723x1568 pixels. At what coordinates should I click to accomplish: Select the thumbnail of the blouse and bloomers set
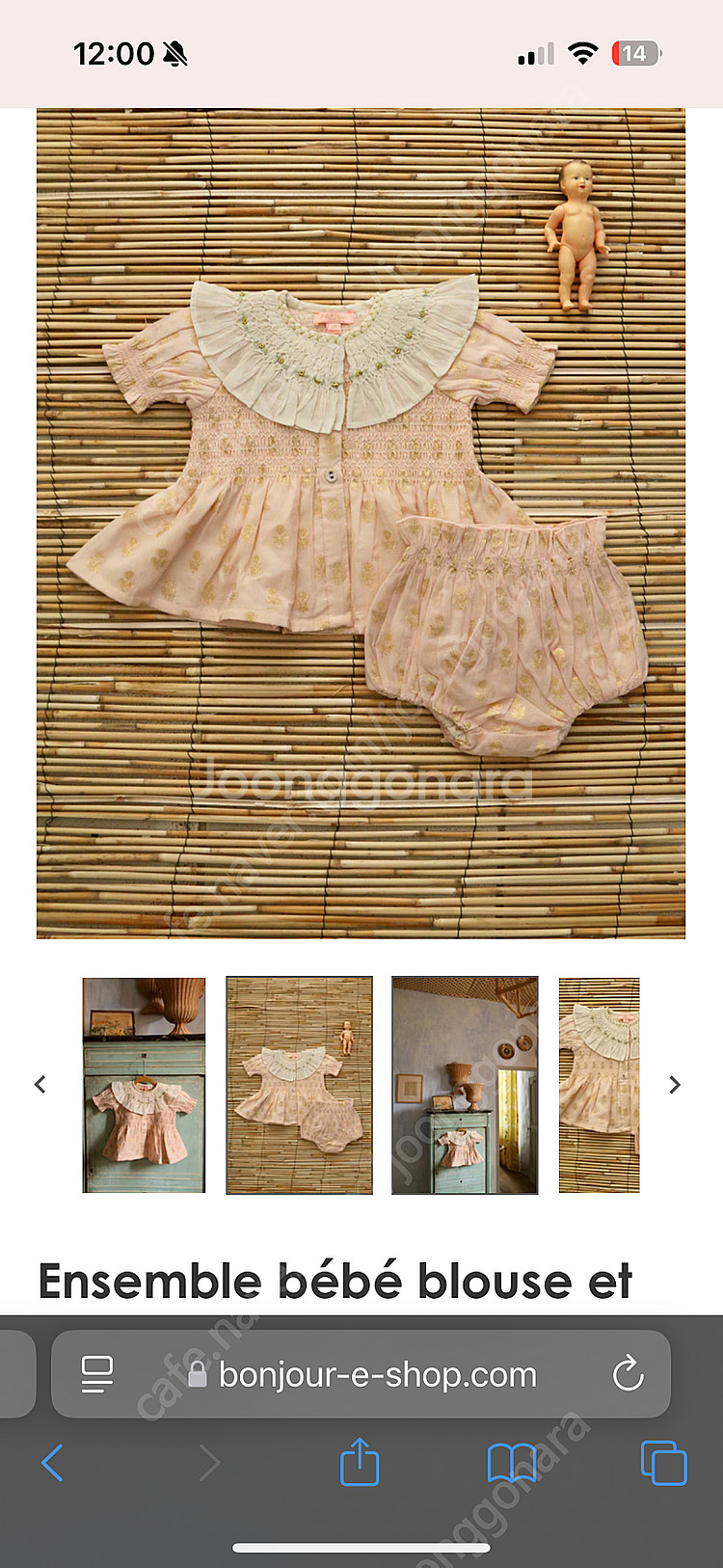click(x=299, y=1085)
